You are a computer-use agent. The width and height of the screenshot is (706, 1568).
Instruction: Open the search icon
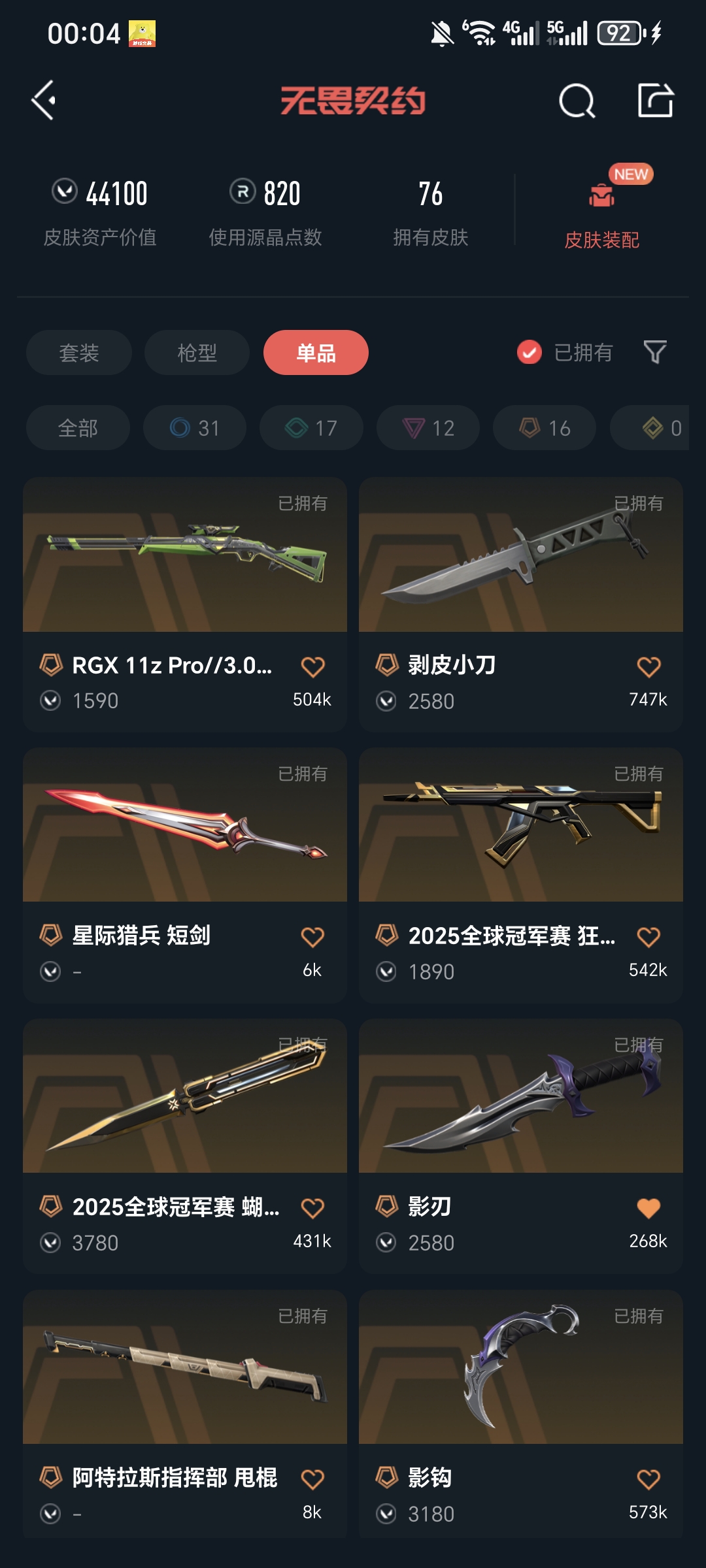[x=577, y=101]
